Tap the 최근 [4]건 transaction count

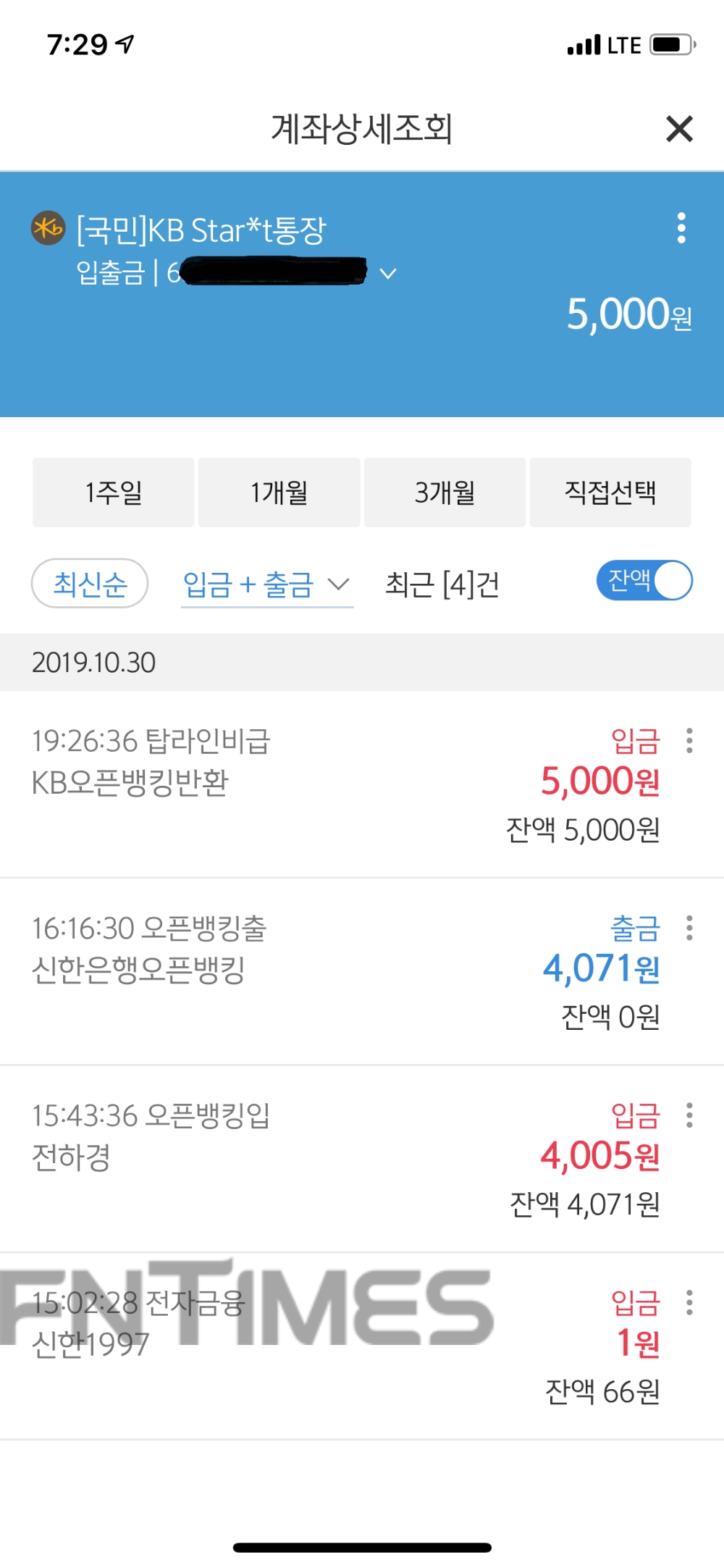(442, 585)
